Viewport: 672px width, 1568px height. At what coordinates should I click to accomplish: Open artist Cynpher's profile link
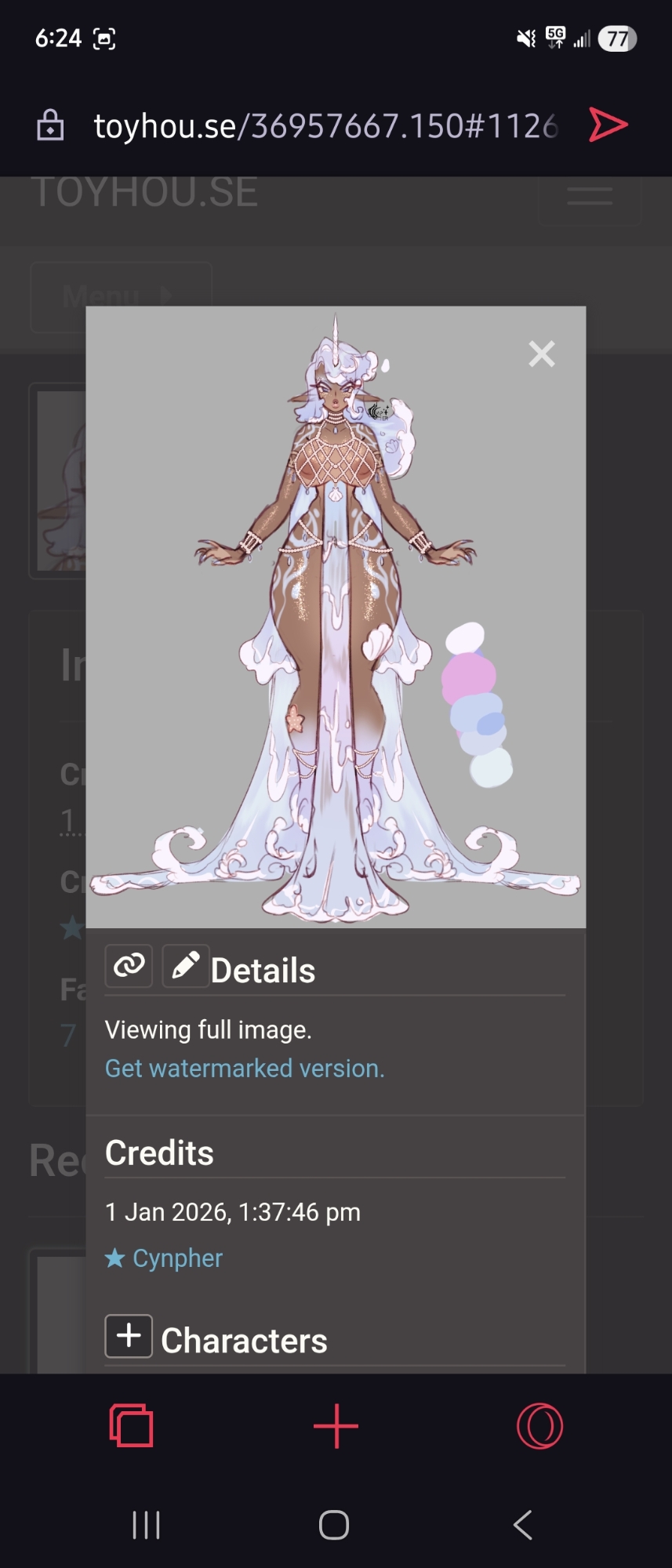(x=177, y=1258)
